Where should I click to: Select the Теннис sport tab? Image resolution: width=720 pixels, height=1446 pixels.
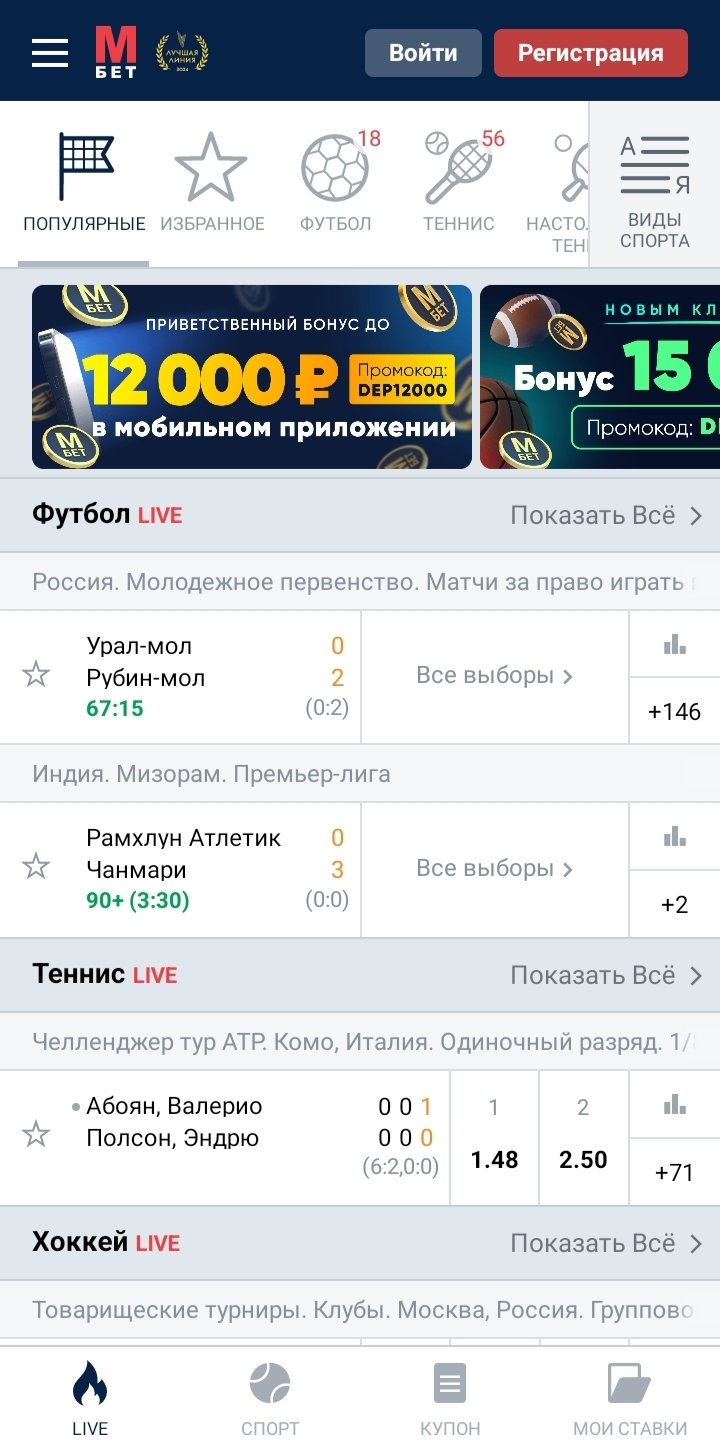[458, 185]
